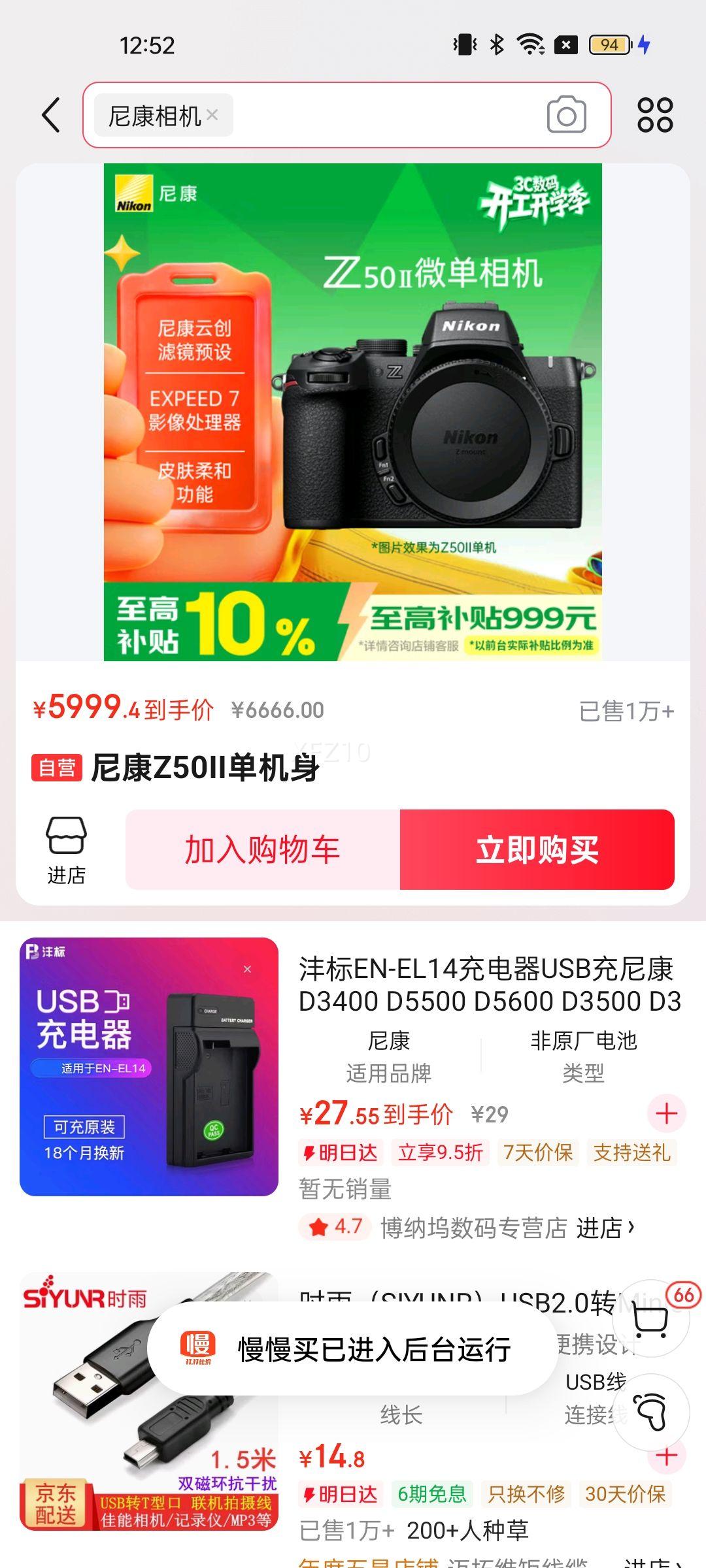Enter the Nikon store via 进店
Viewport: 706px width, 1568px height.
click(x=66, y=849)
